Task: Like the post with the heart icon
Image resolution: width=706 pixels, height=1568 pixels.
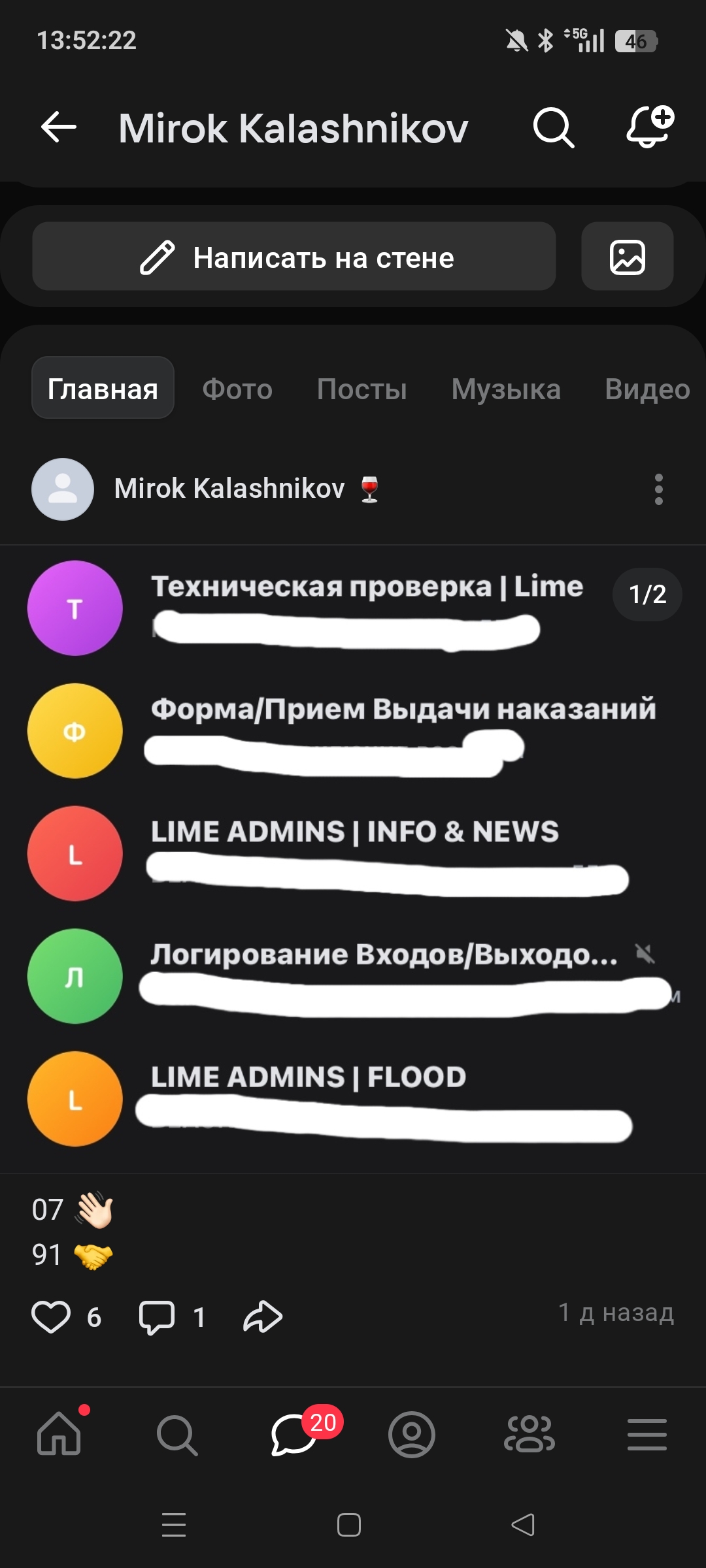Action: tap(51, 1317)
